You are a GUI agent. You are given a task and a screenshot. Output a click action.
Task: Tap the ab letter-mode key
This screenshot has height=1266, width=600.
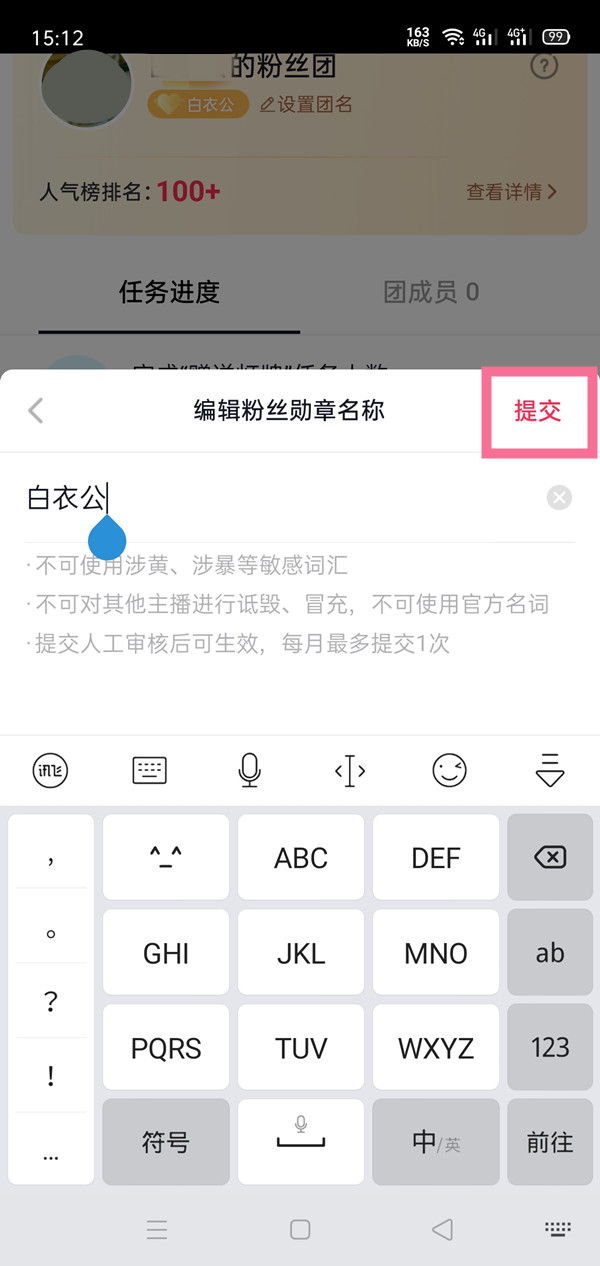point(550,952)
